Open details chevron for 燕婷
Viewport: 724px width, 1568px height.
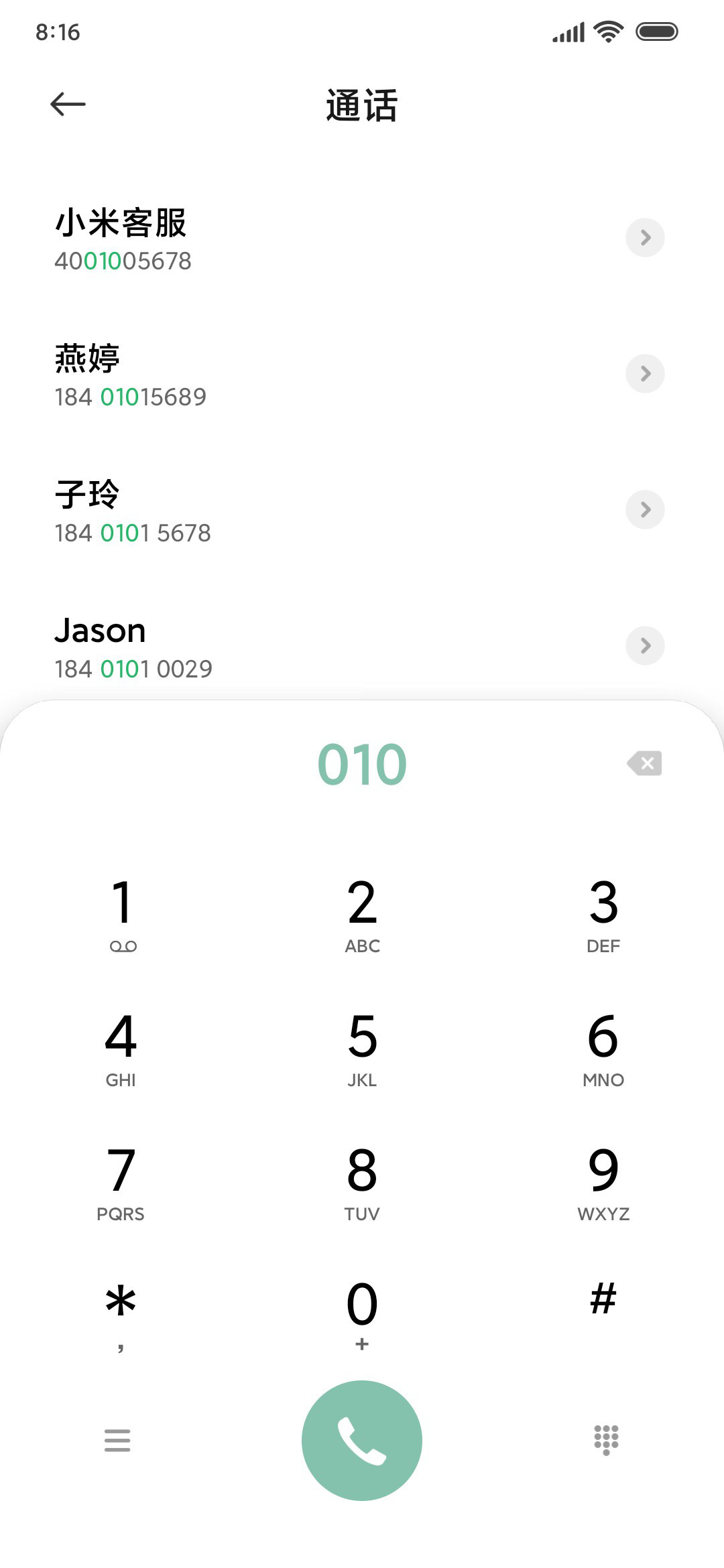pyautogui.click(x=645, y=373)
